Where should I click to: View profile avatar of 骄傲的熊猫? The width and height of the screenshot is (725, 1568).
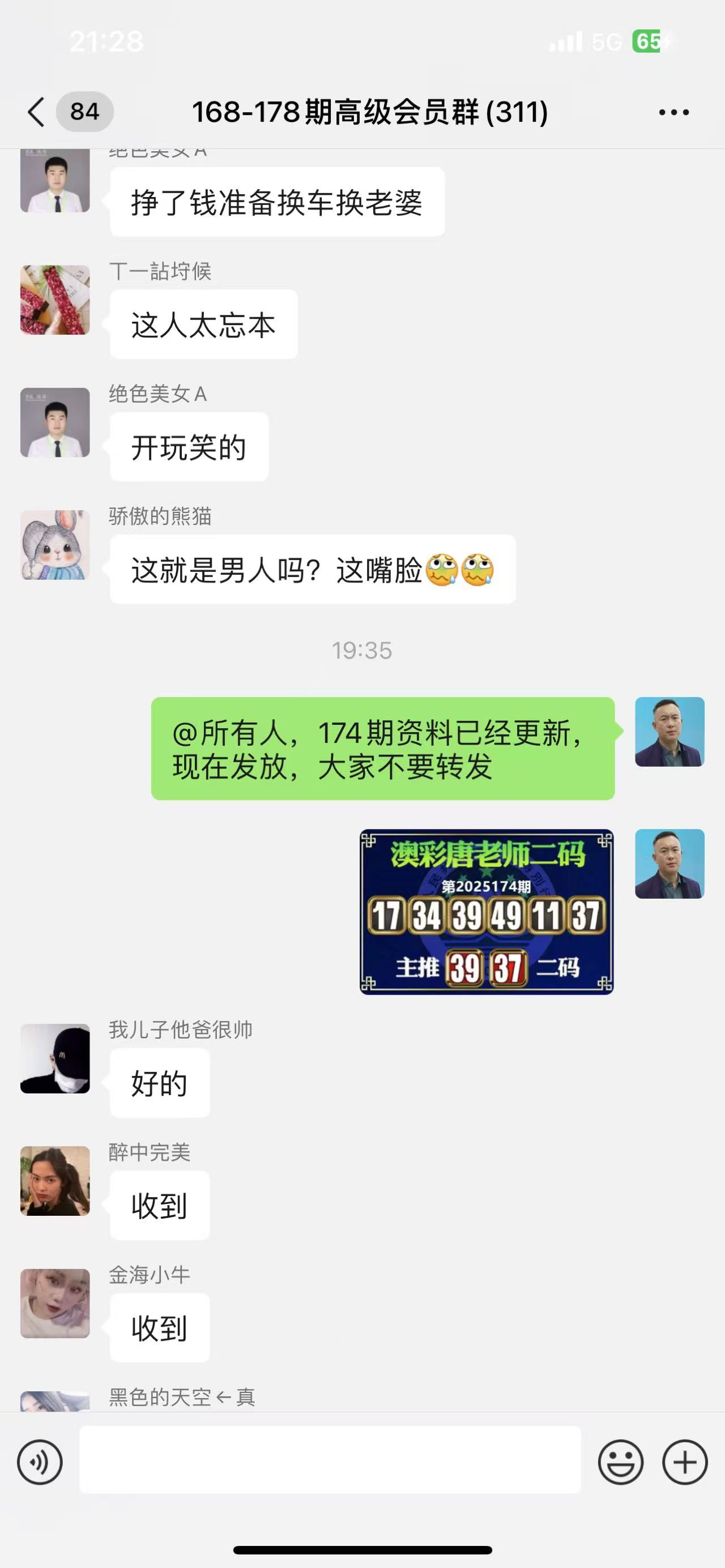pyautogui.click(x=55, y=545)
